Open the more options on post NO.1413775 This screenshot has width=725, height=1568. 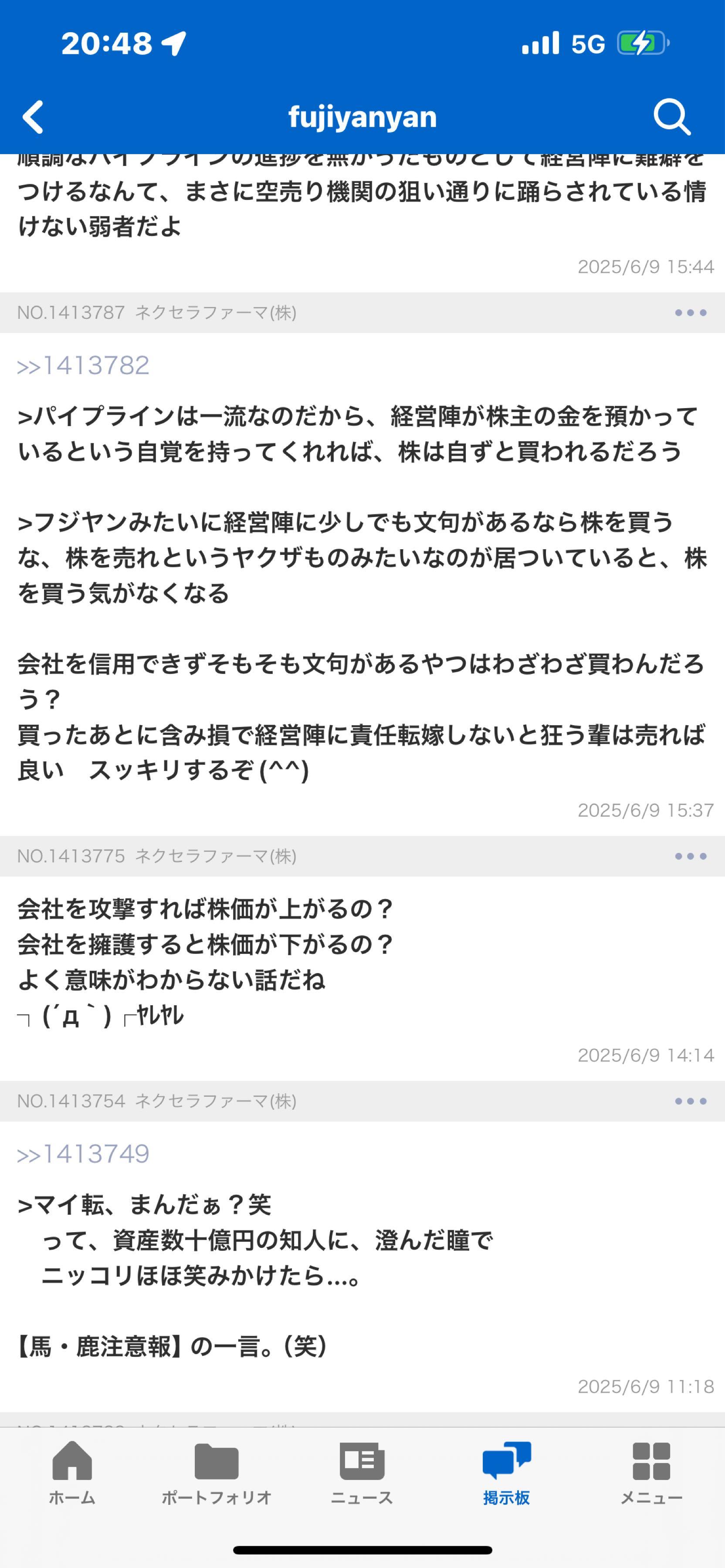[x=691, y=856]
